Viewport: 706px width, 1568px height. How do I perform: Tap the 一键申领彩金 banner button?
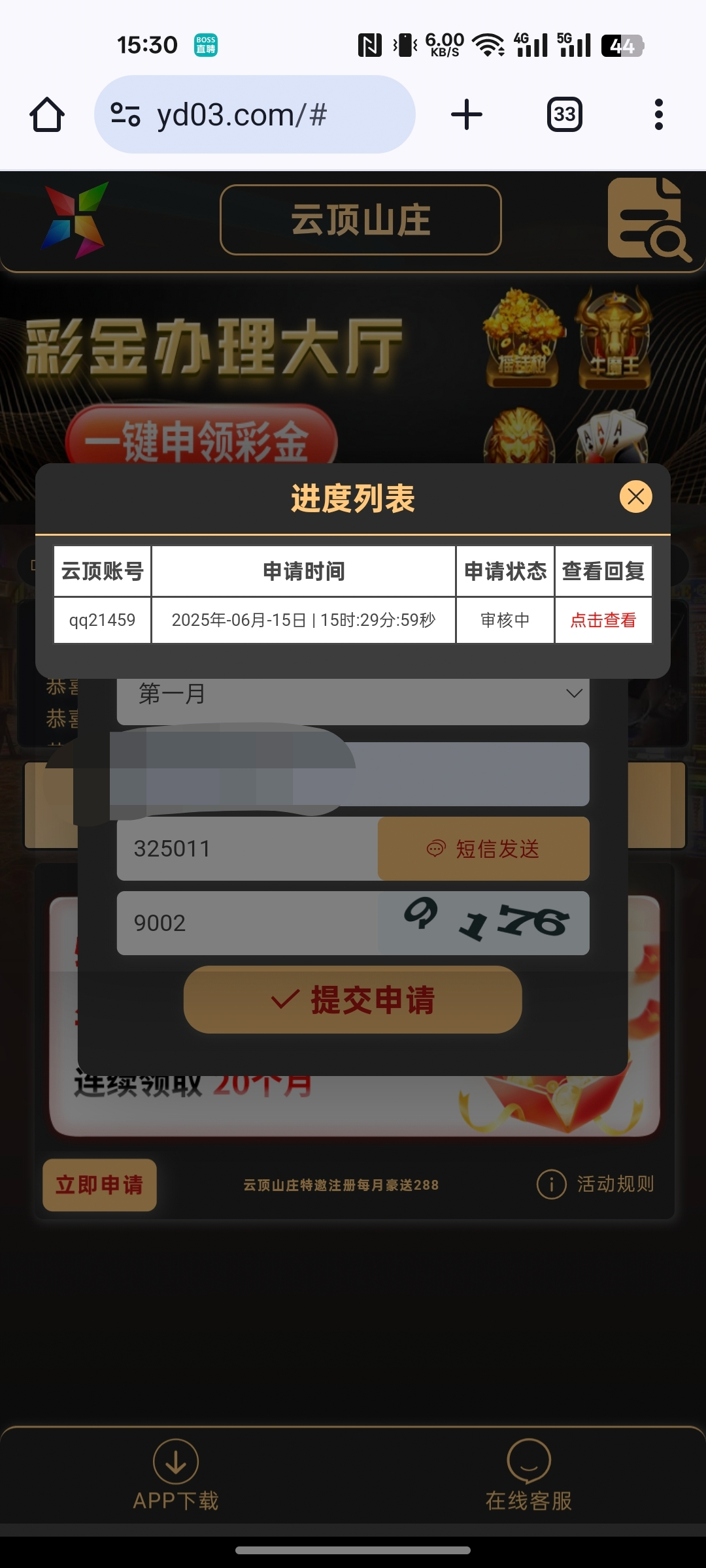201,439
